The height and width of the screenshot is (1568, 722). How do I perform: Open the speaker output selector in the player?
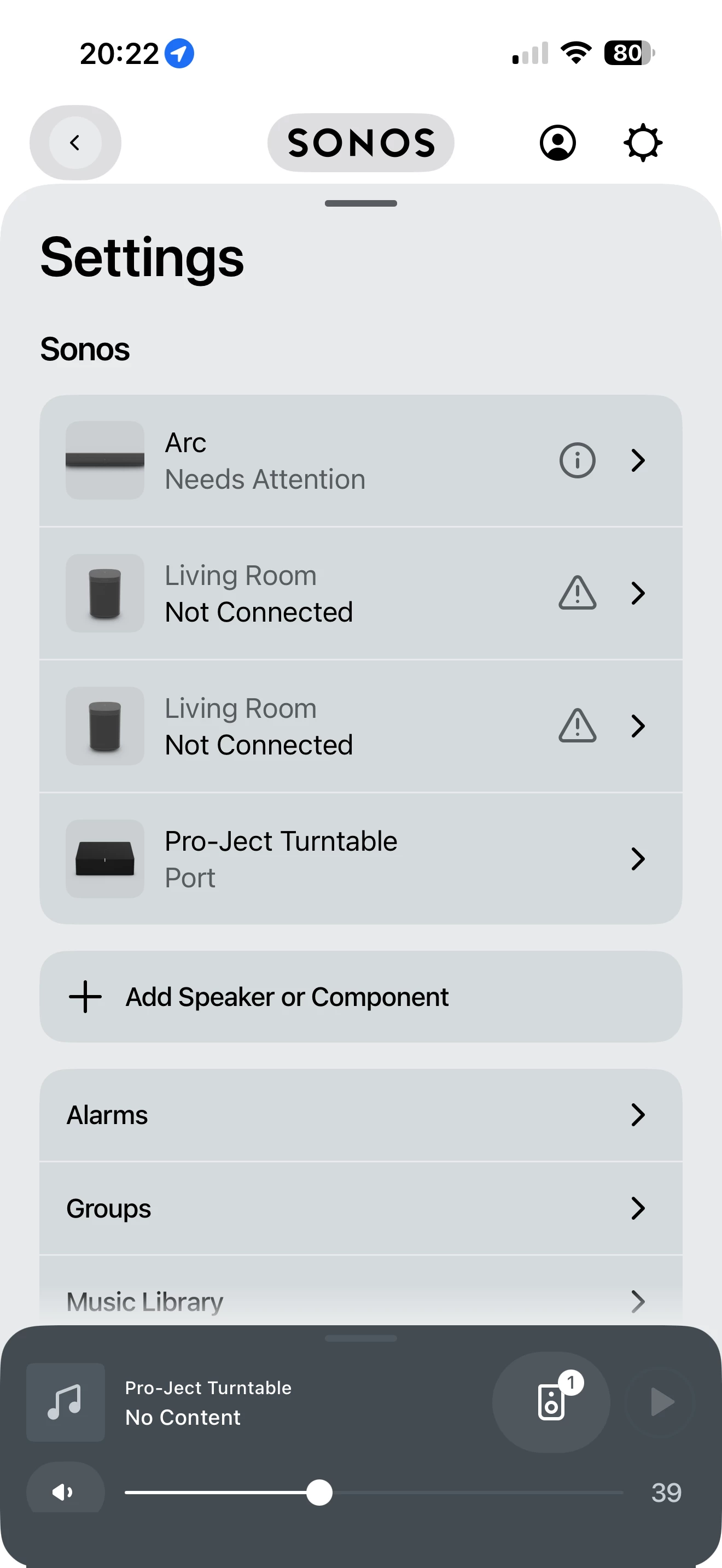(x=551, y=1402)
